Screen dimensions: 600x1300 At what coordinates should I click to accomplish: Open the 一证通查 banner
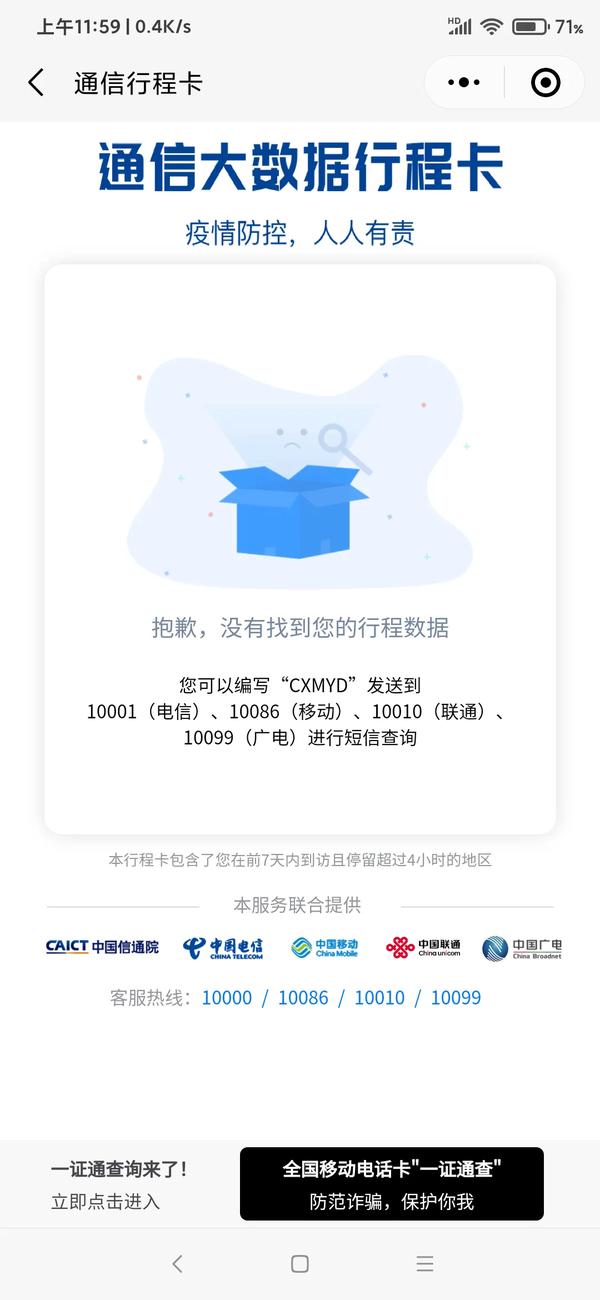(391, 1184)
